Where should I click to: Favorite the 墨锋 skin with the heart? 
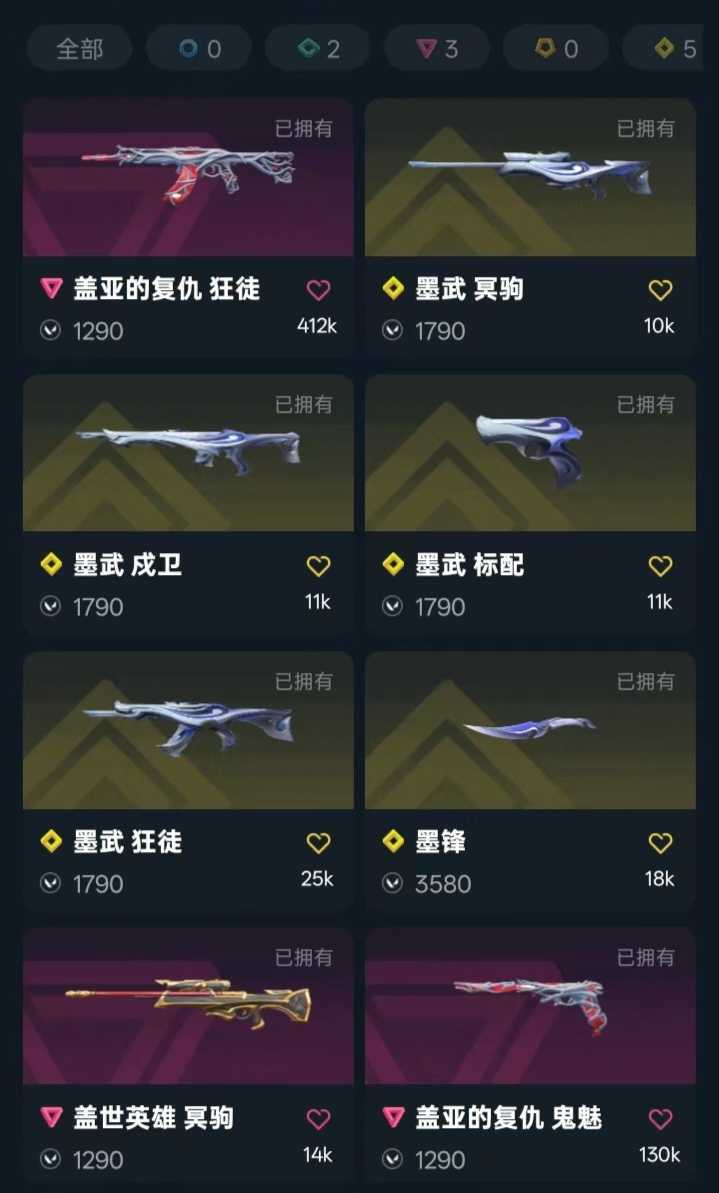tap(660, 842)
